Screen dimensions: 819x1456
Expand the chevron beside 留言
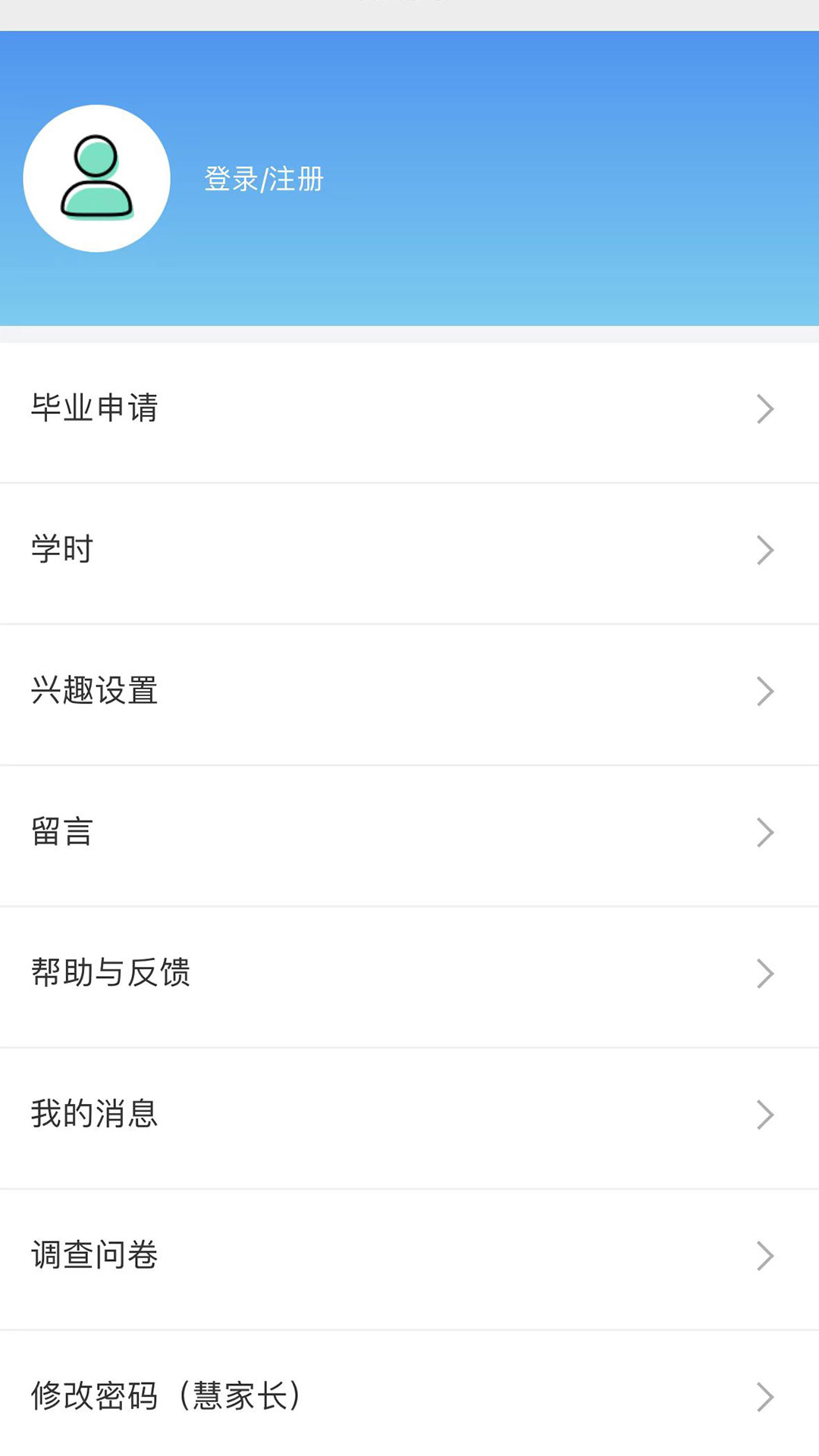(765, 832)
